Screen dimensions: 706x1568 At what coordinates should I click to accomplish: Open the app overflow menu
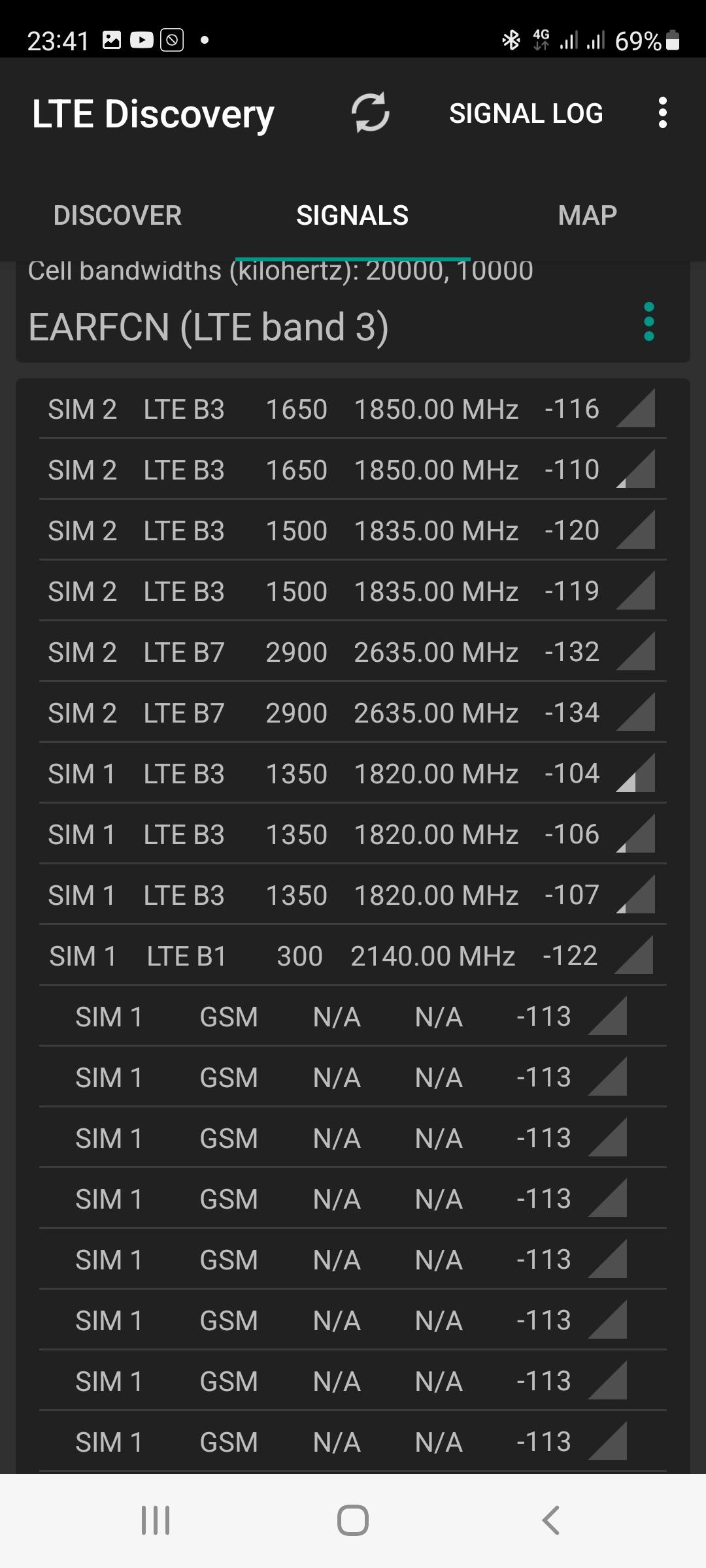(x=662, y=113)
